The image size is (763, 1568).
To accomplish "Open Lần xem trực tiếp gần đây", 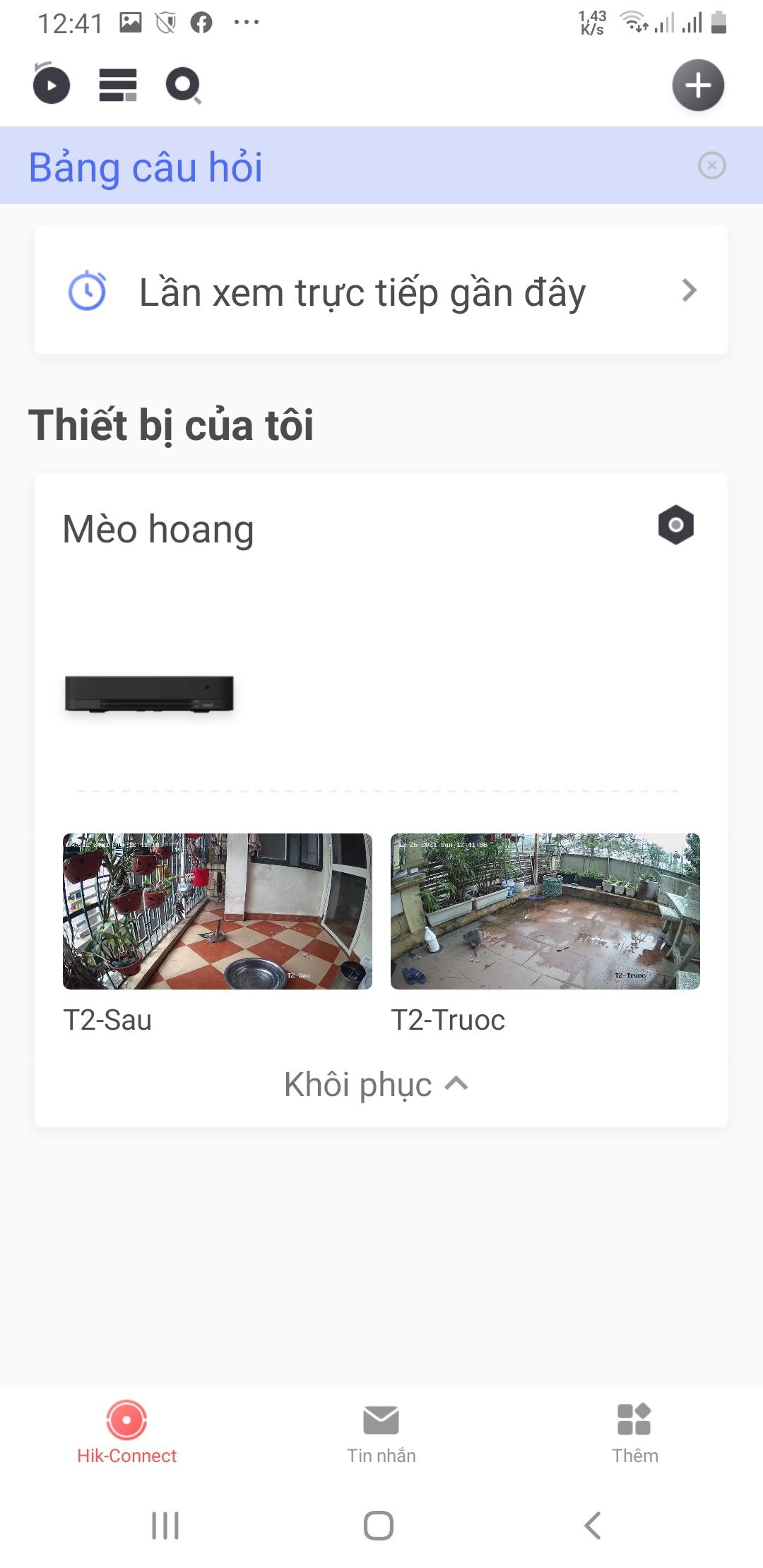I will (x=381, y=290).
